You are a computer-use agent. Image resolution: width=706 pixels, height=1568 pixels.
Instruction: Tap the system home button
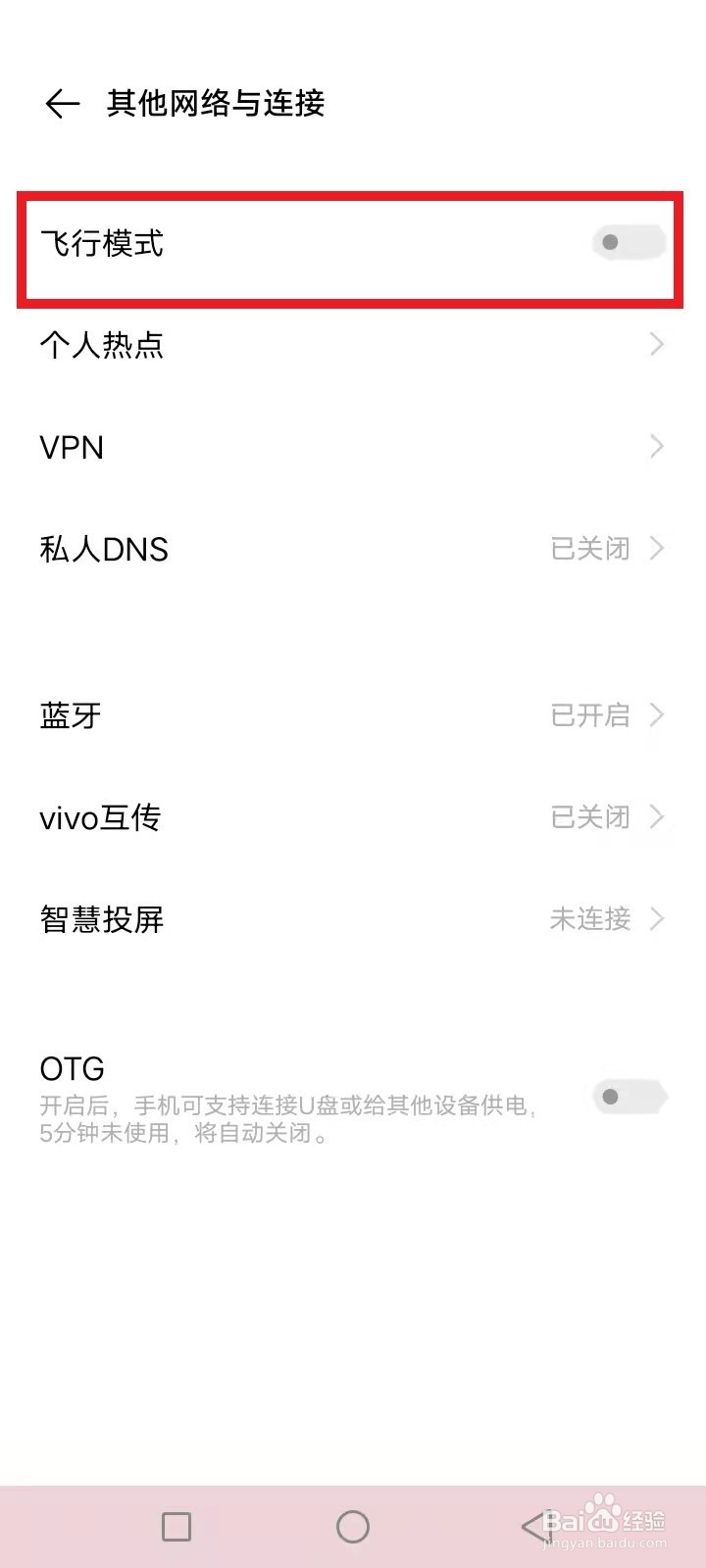click(353, 1527)
